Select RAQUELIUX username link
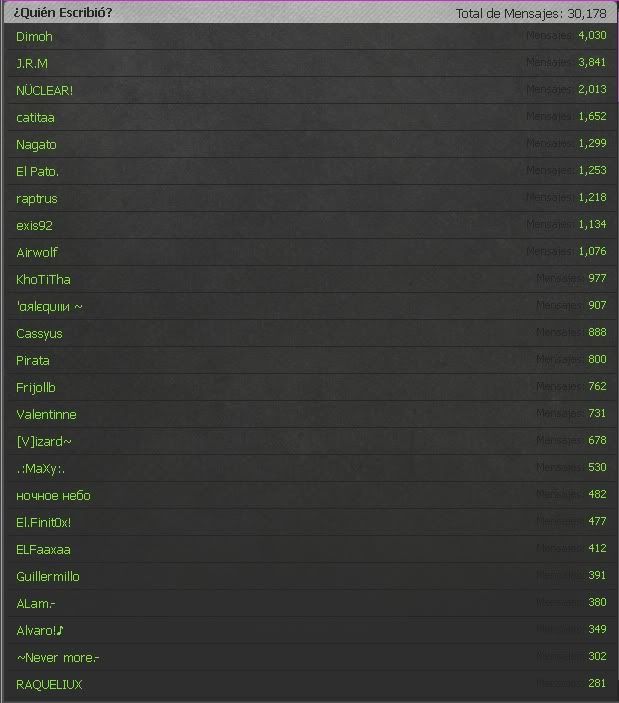 point(49,685)
